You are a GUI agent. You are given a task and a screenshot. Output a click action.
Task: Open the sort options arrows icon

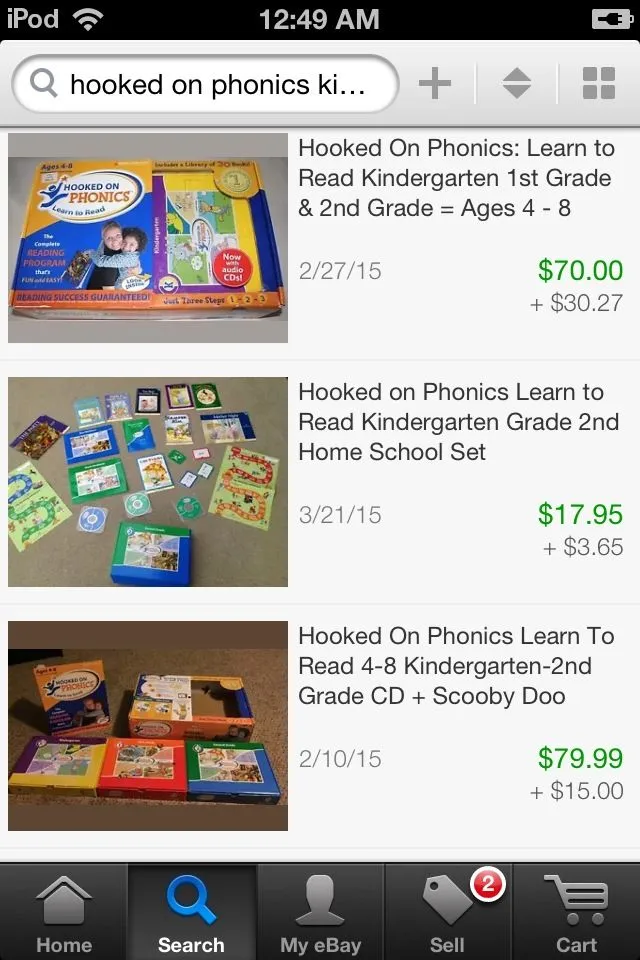[x=517, y=83]
